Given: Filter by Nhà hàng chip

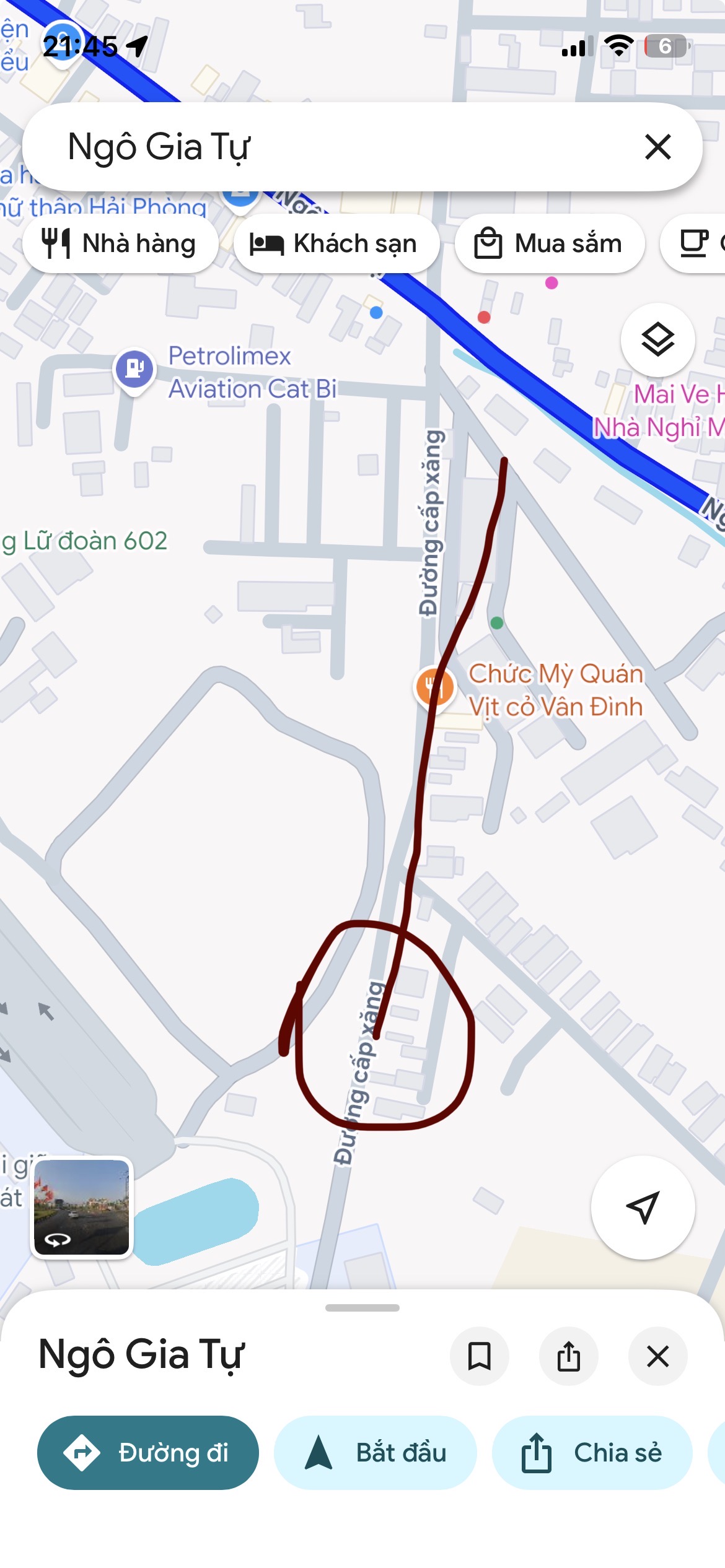Looking at the screenshot, I should [120, 243].
